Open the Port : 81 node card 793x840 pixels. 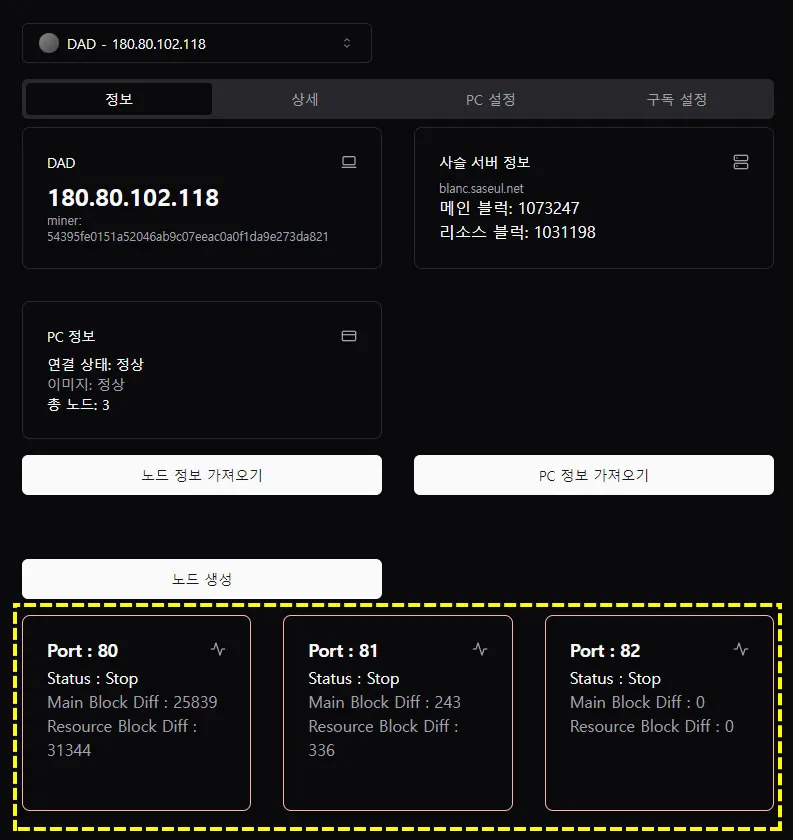(398, 712)
